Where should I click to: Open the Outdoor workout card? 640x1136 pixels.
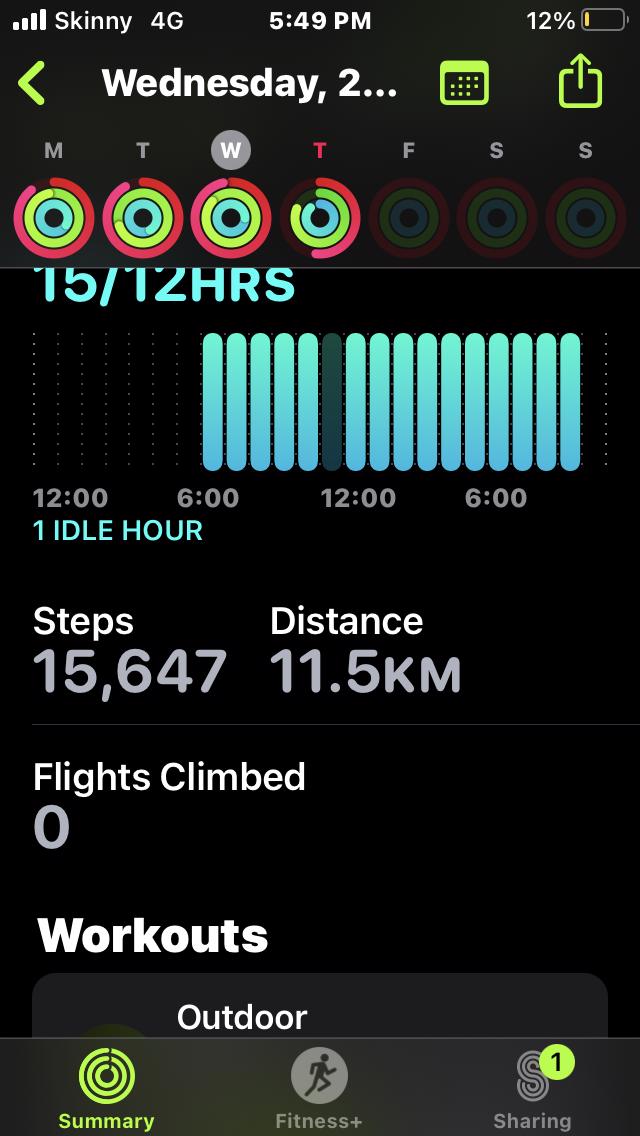click(x=320, y=1008)
